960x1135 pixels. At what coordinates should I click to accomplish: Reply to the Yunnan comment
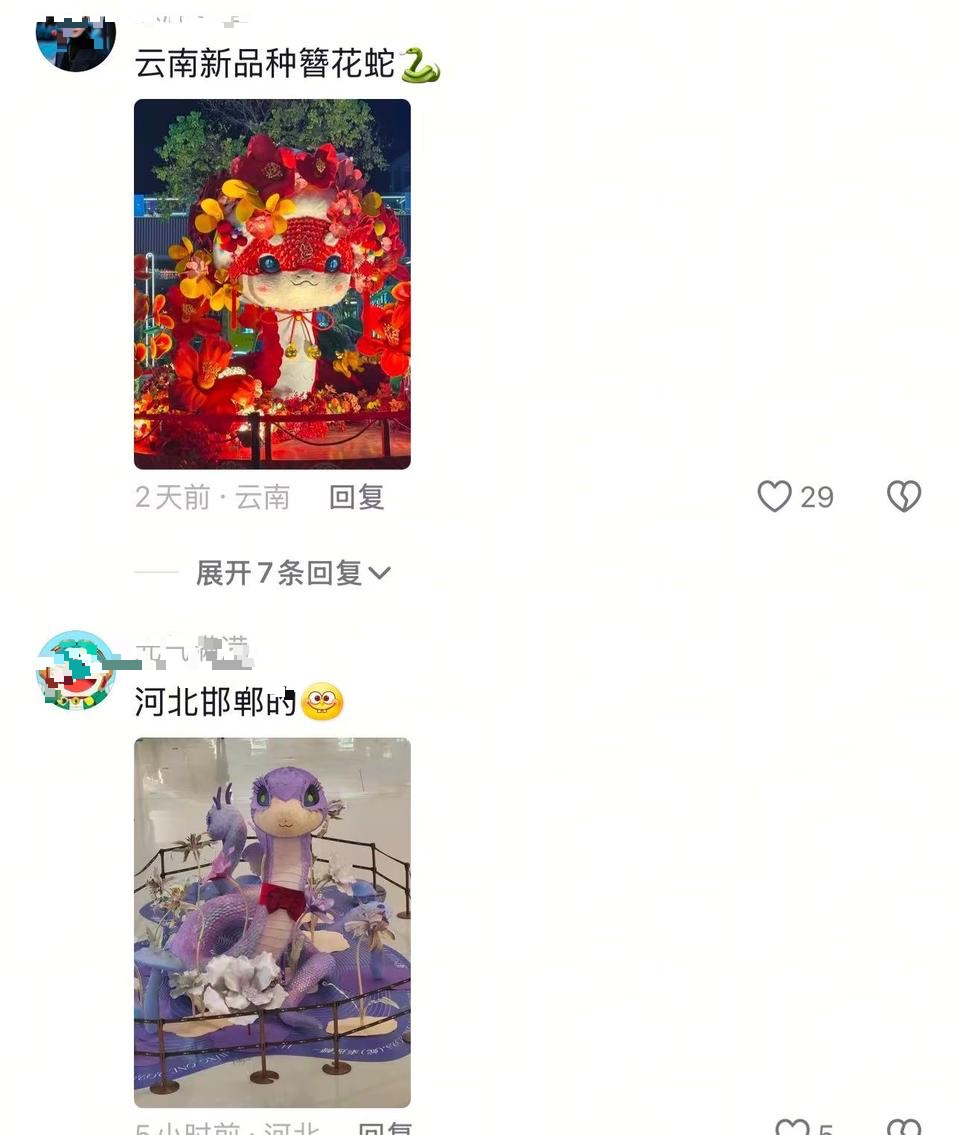(x=356, y=497)
